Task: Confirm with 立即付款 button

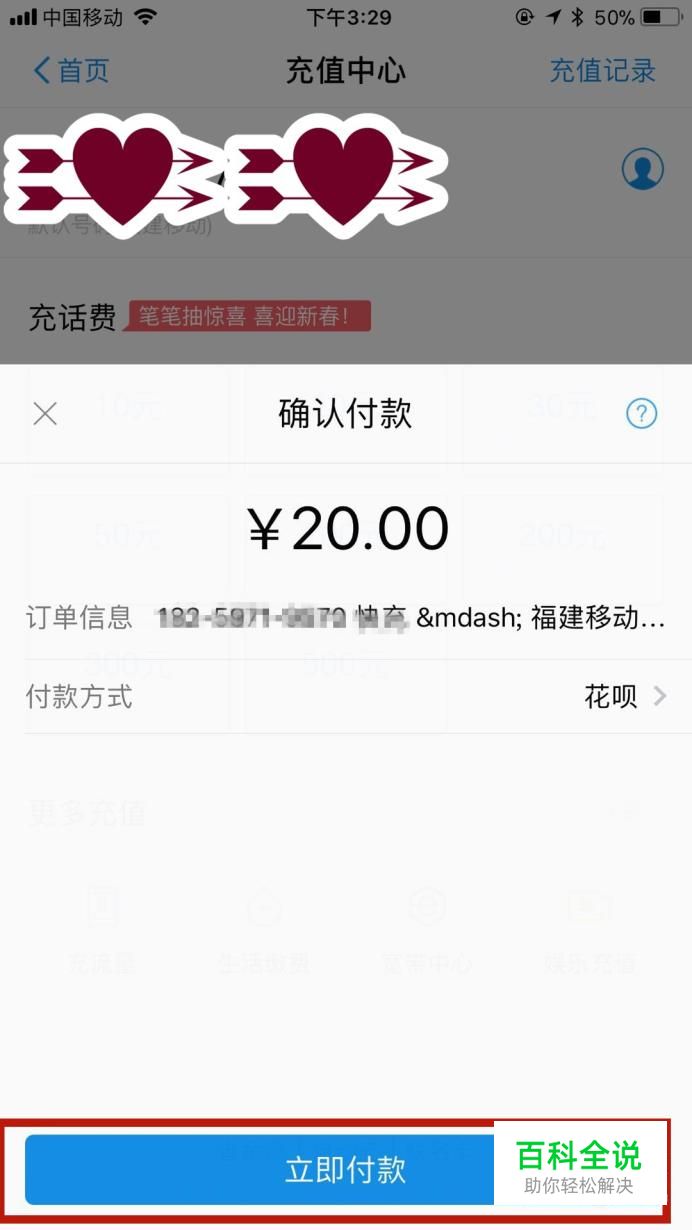Action: click(x=346, y=1170)
